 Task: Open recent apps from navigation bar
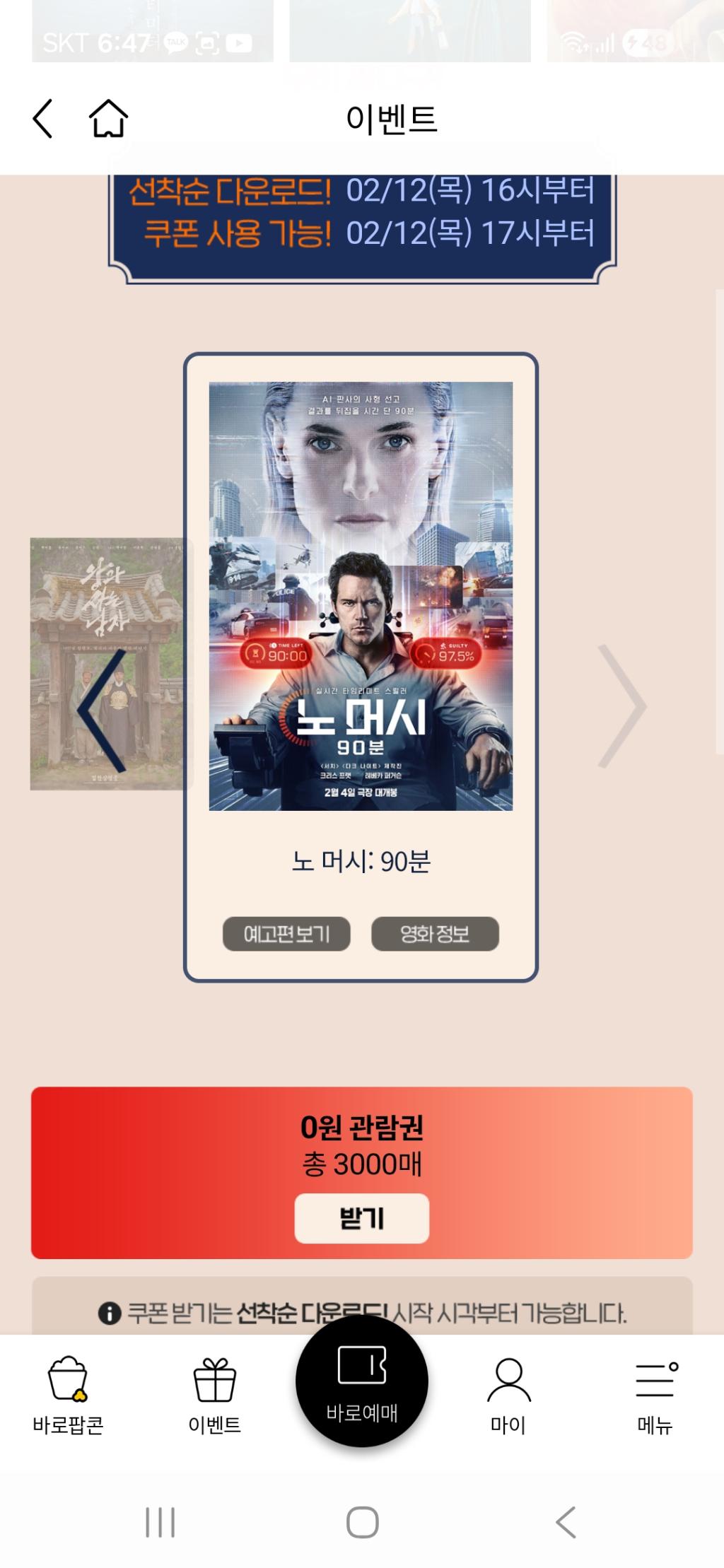click(x=160, y=1522)
